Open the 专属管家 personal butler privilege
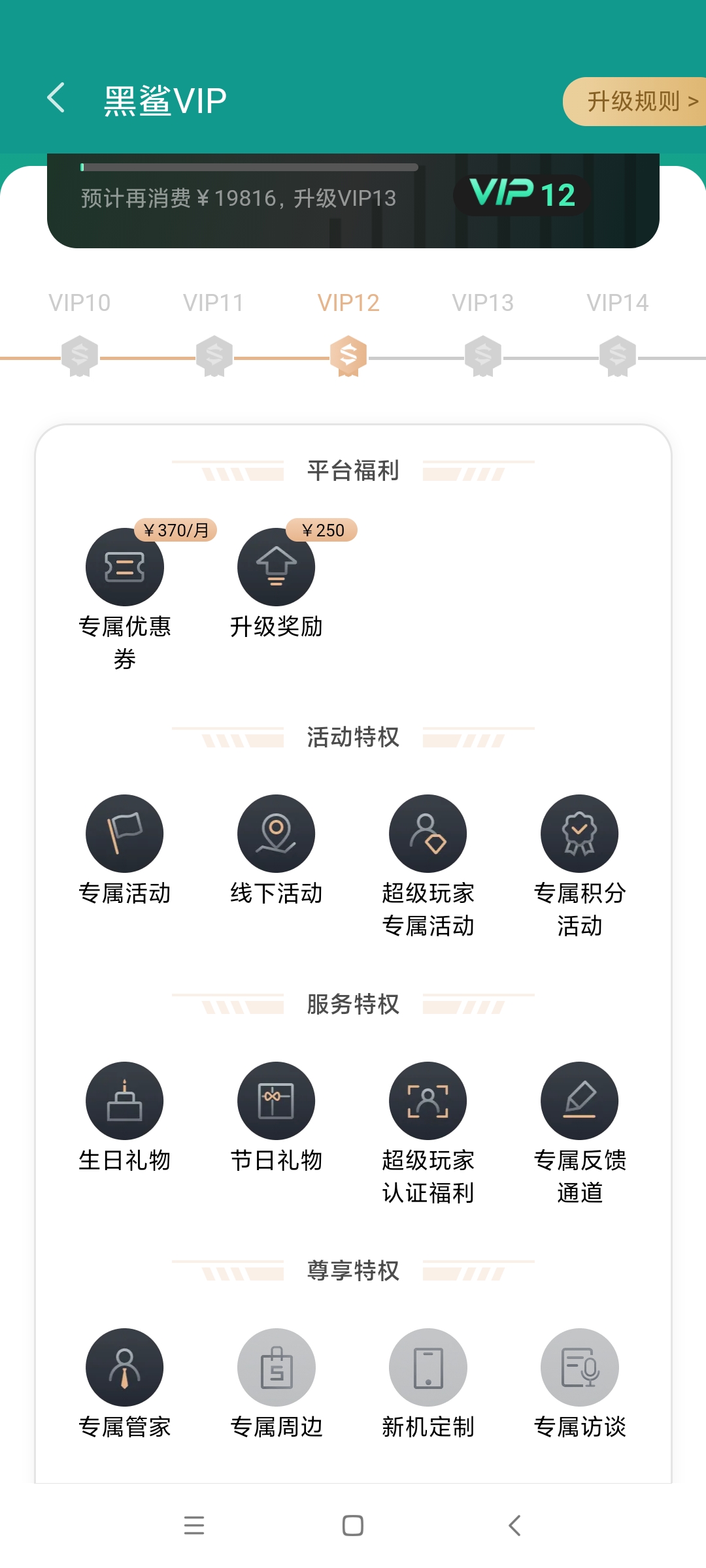Screen dimensions: 706x1568 [125, 1384]
